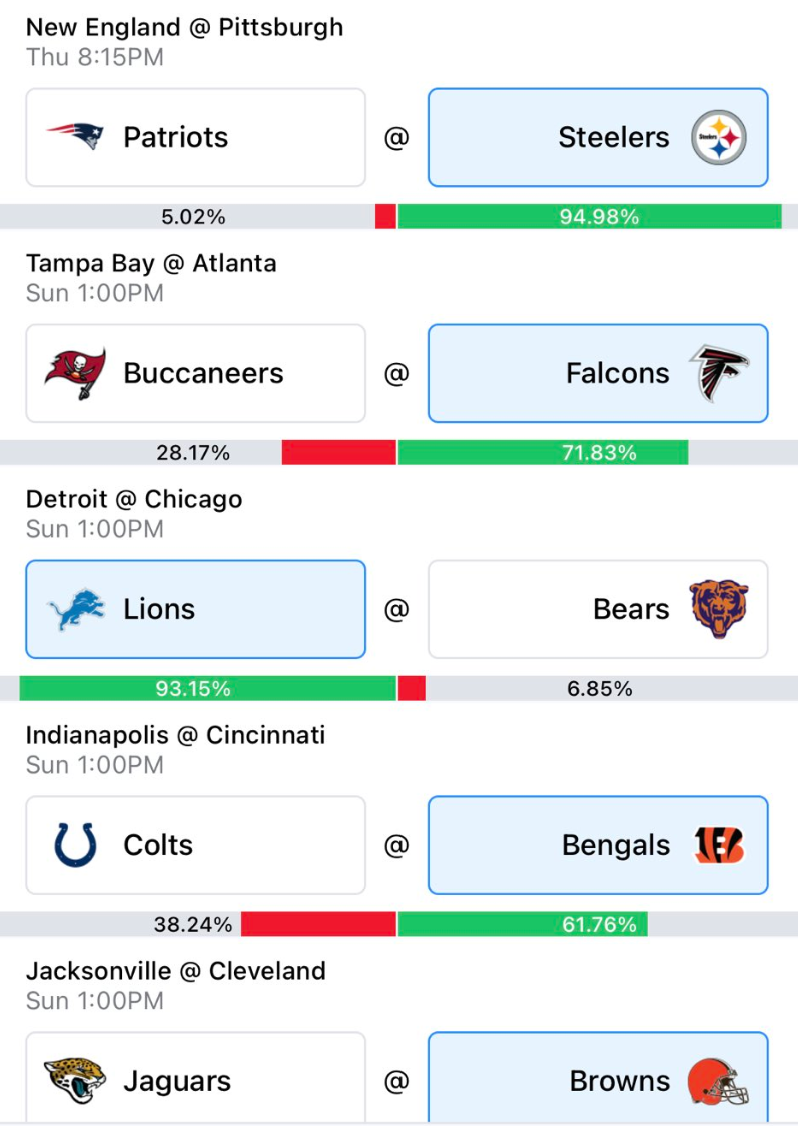Tap the Browns team button
The height and width of the screenshot is (1126, 798).
point(598,1078)
